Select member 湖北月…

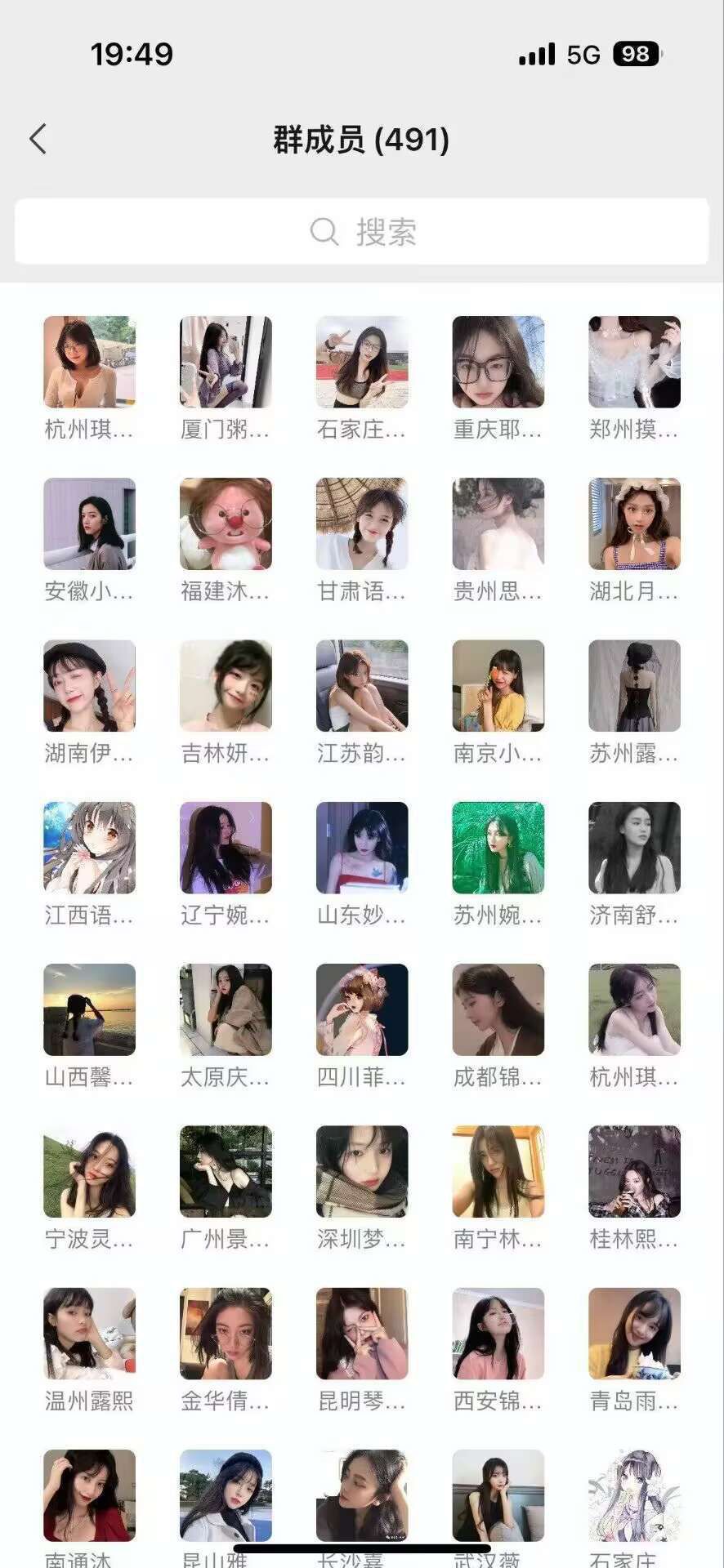(634, 524)
